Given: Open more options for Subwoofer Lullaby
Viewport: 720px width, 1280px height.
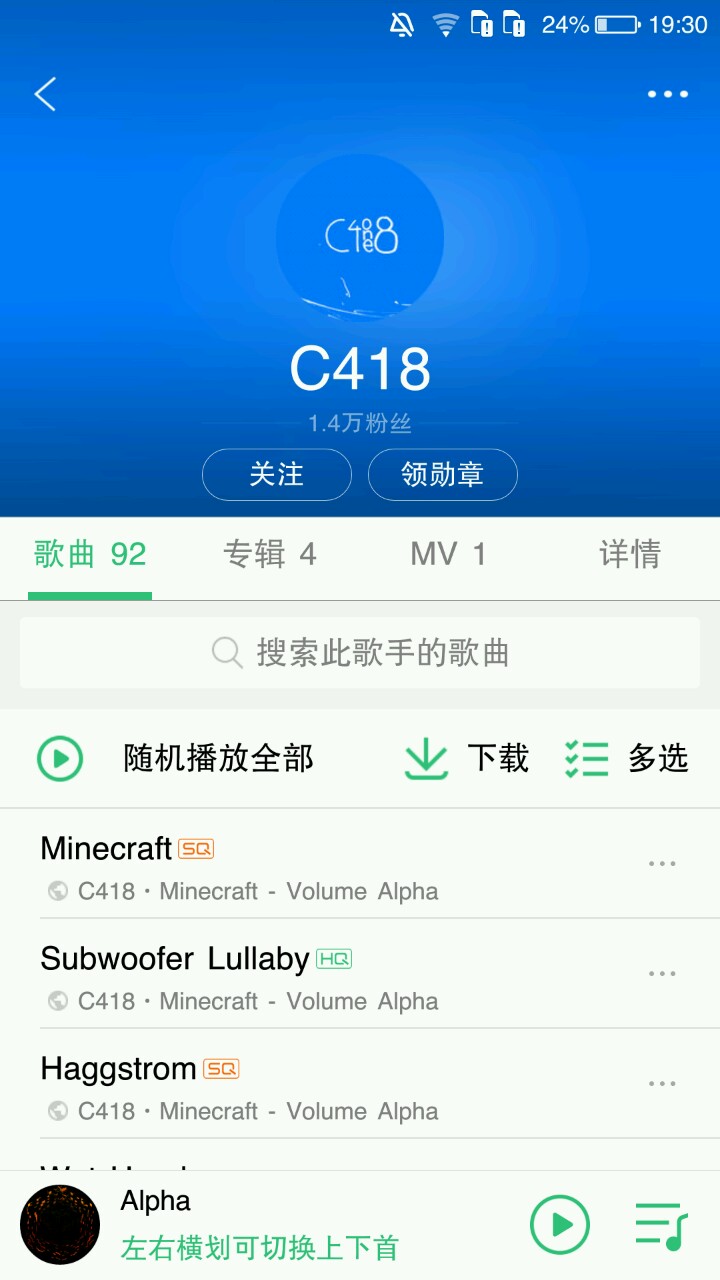Looking at the screenshot, I should (662, 974).
